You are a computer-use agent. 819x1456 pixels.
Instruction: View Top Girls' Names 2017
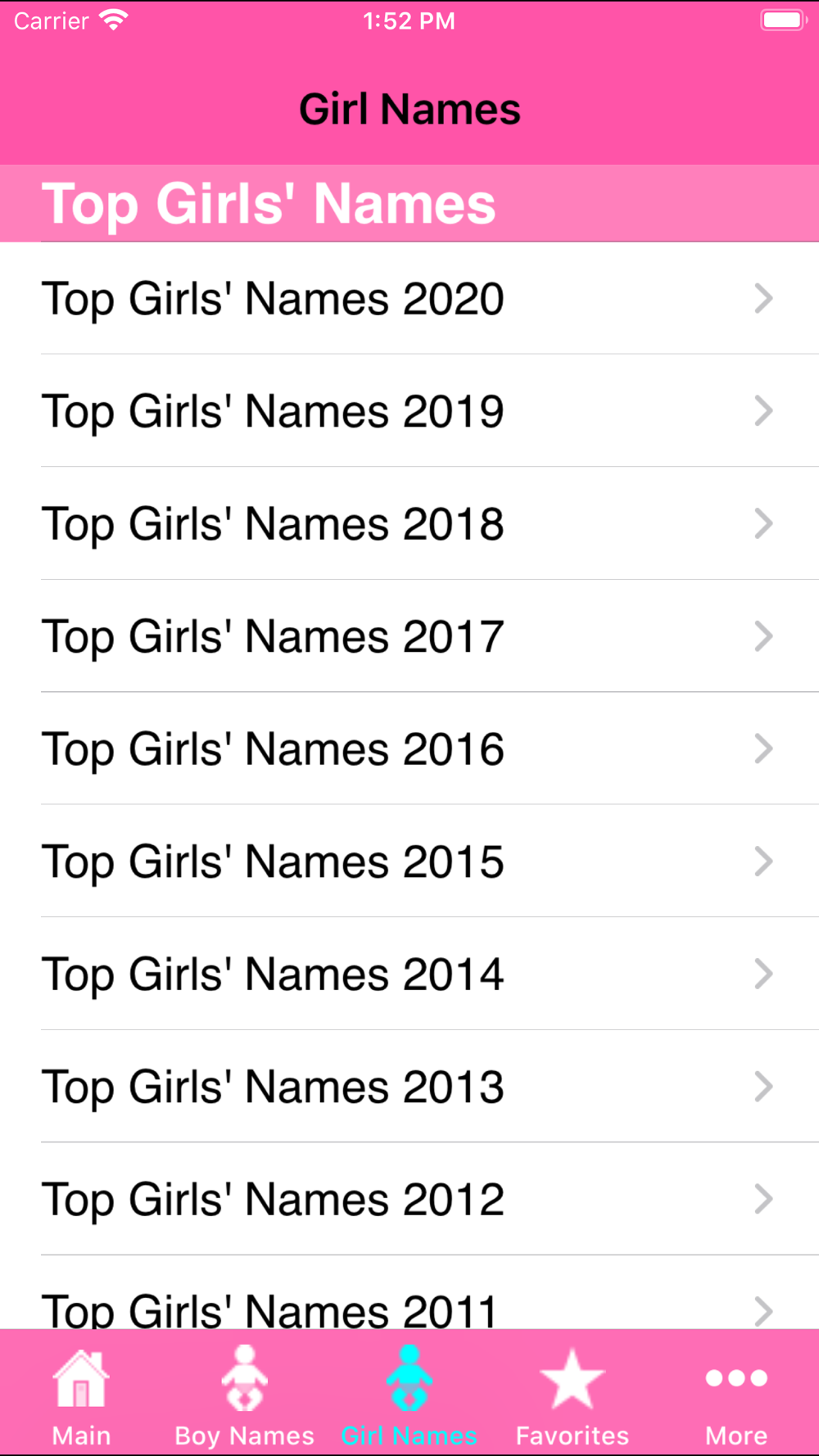tap(409, 636)
